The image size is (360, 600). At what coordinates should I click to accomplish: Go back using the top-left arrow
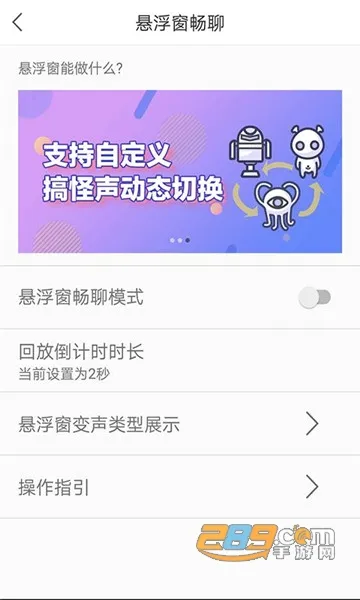click(x=18, y=22)
